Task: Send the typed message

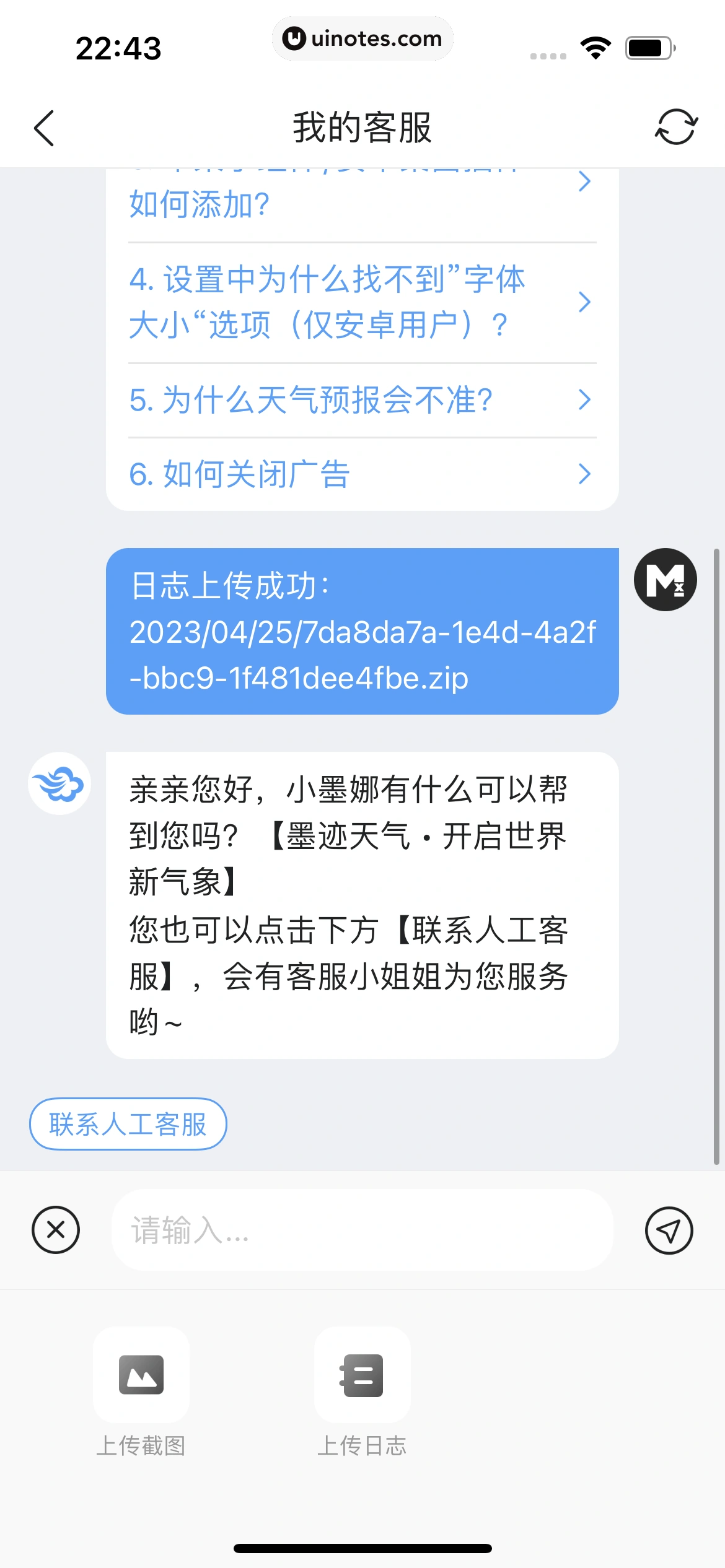Action: point(669,1230)
